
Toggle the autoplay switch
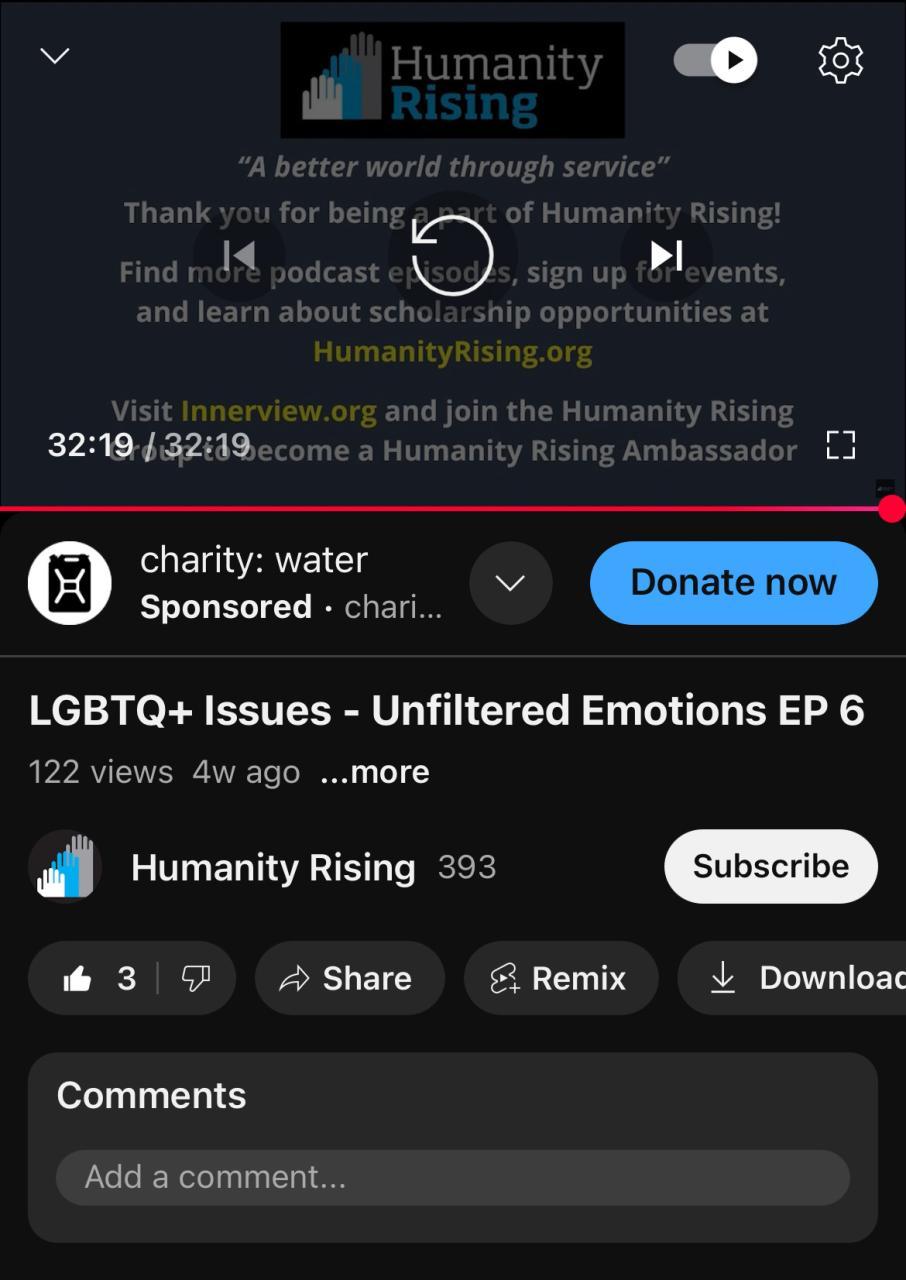716,60
